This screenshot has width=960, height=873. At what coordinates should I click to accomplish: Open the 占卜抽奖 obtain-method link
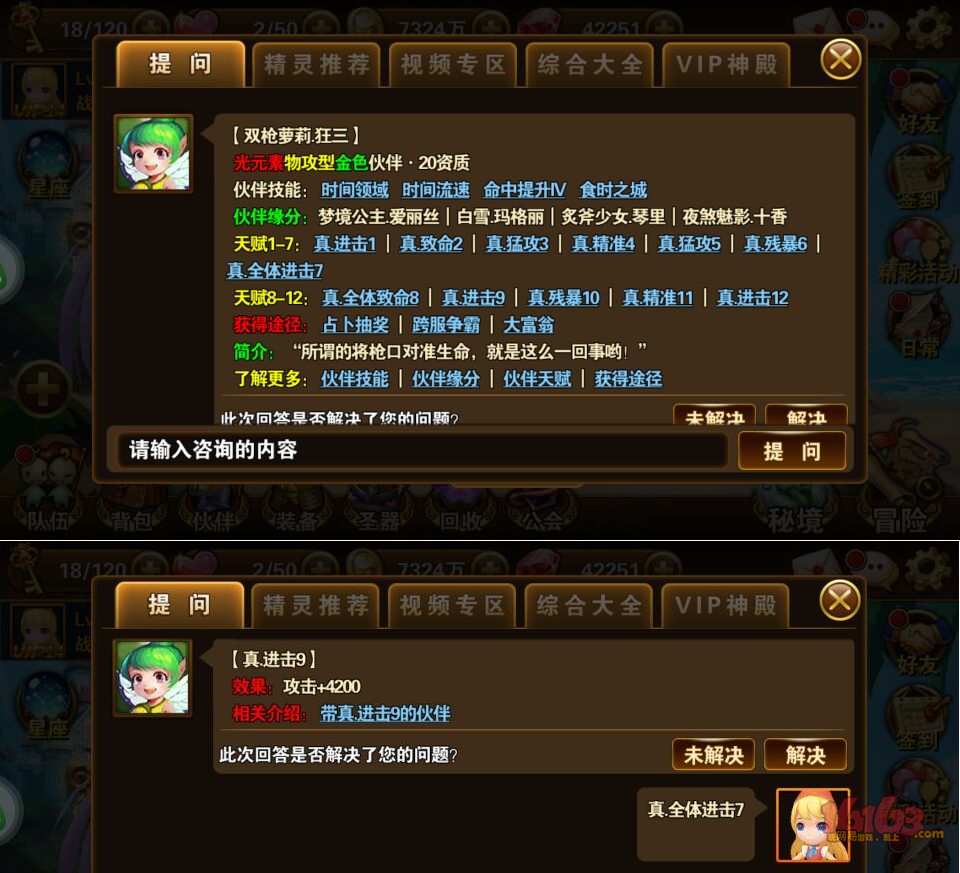[354, 325]
